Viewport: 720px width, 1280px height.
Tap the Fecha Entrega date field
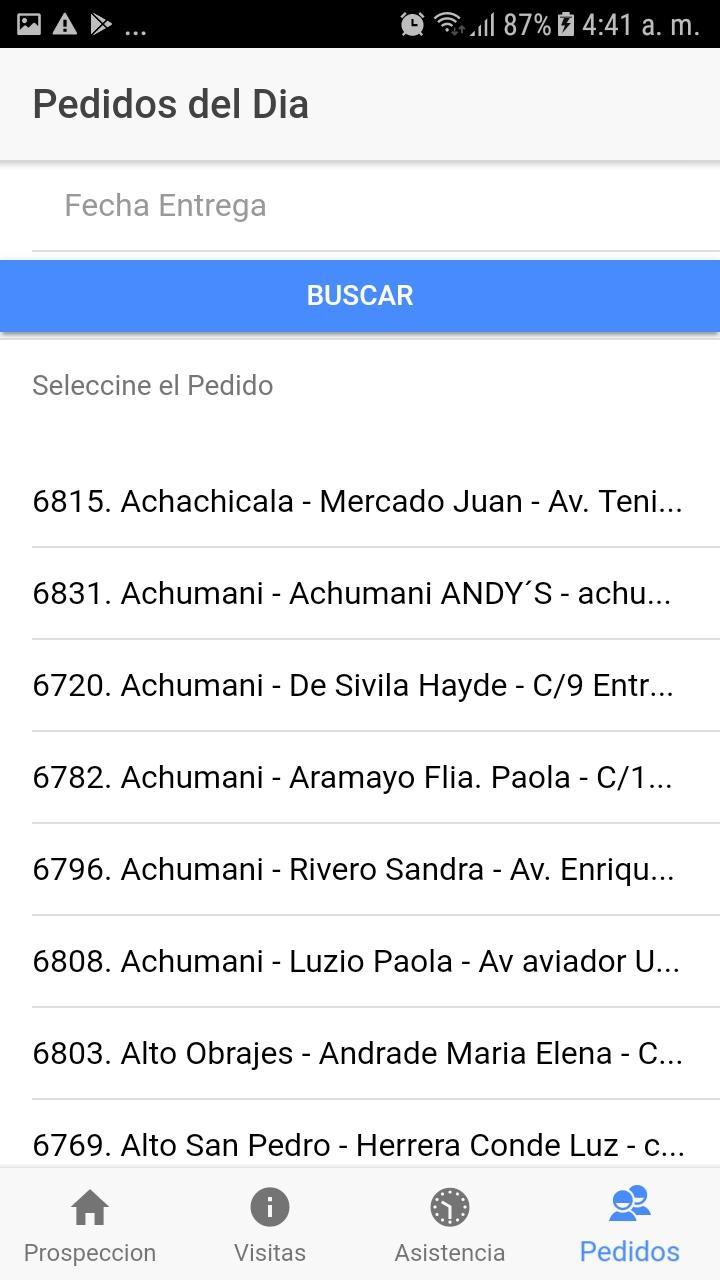[x=376, y=206]
